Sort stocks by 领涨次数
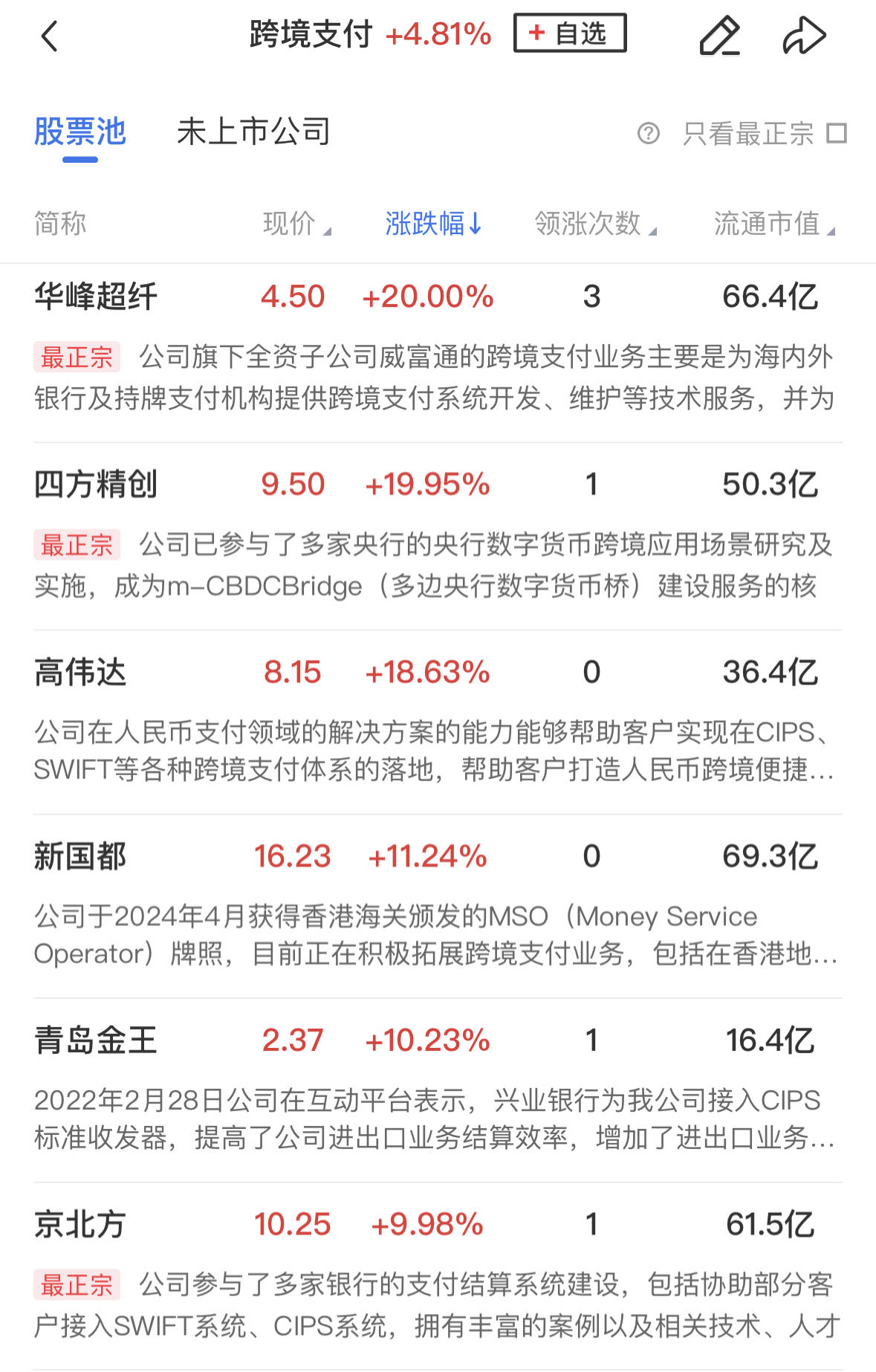The width and height of the screenshot is (876, 1372). [594, 223]
